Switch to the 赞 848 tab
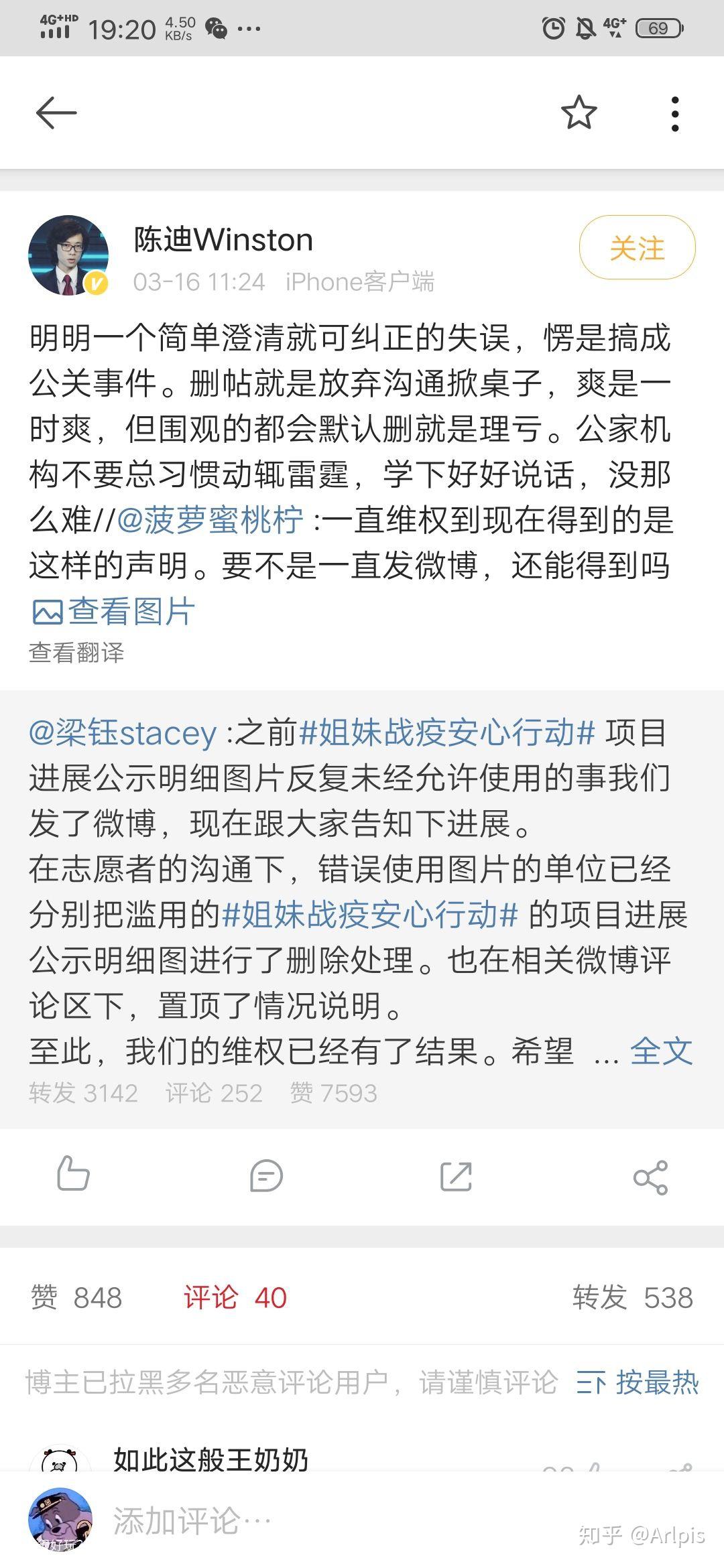The image size is (724, 1568). (x=76, y=1298)
